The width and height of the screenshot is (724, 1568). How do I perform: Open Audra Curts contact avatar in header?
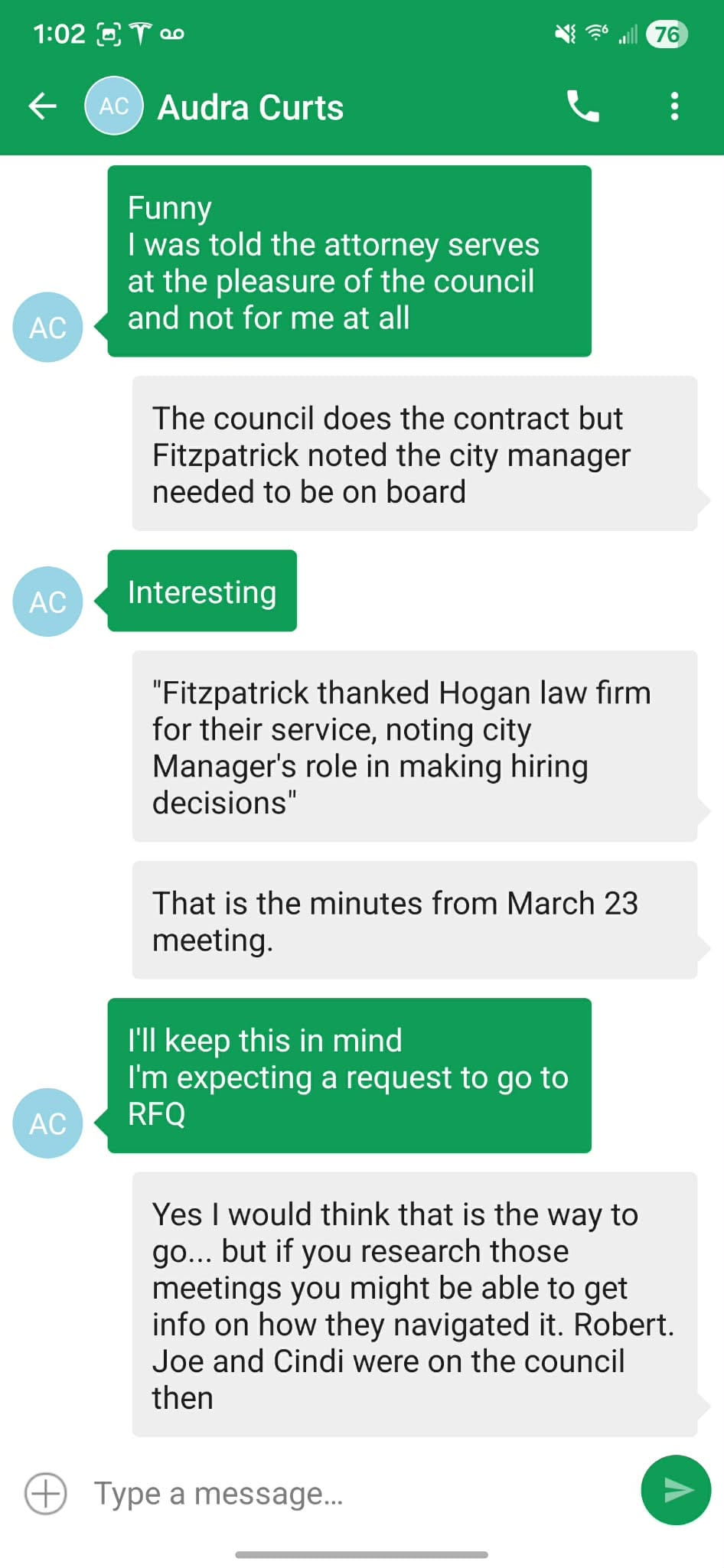114,106
